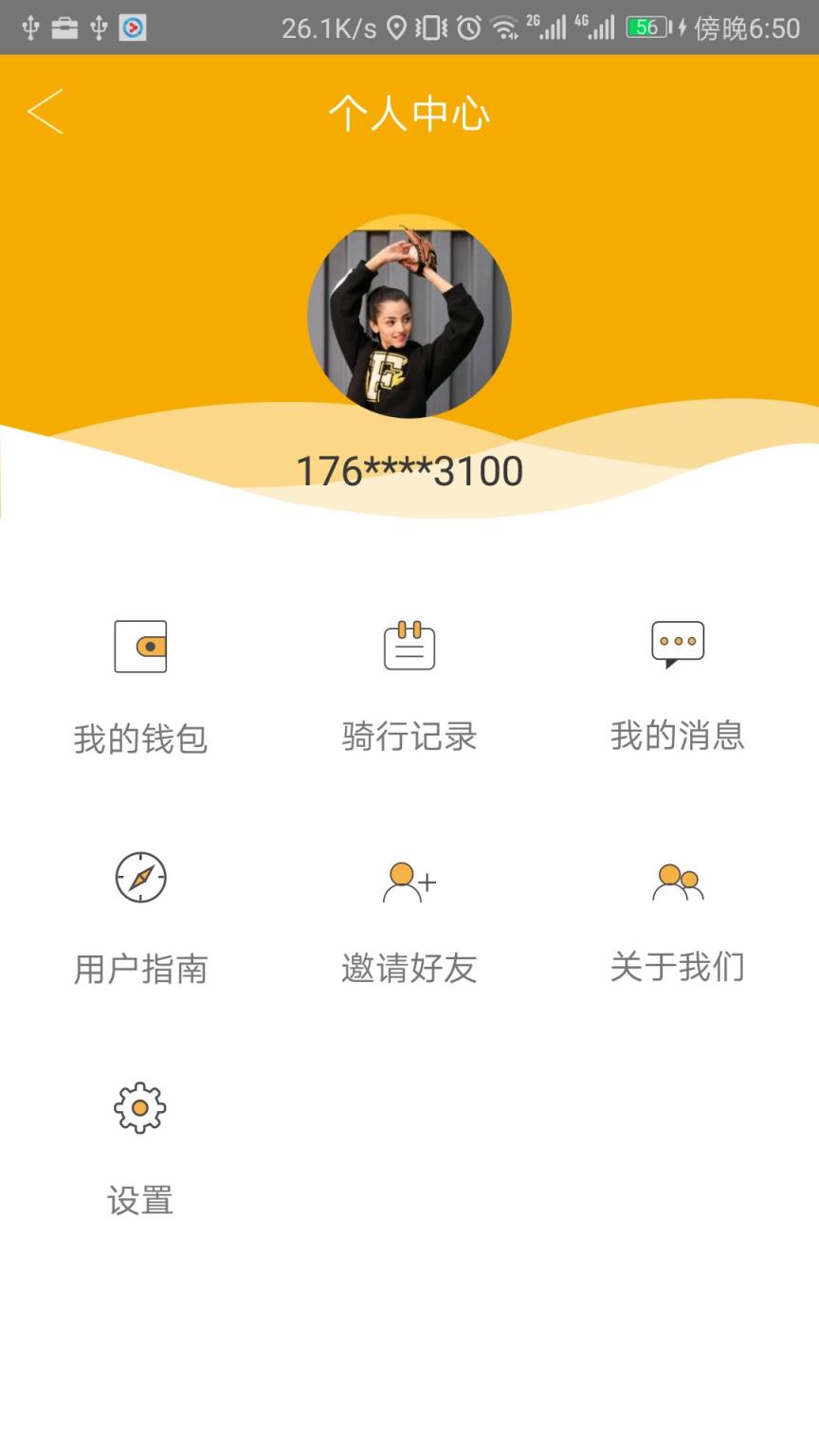
Task: Select the 骑行记录 calendar icon
Action: (409, 646)
